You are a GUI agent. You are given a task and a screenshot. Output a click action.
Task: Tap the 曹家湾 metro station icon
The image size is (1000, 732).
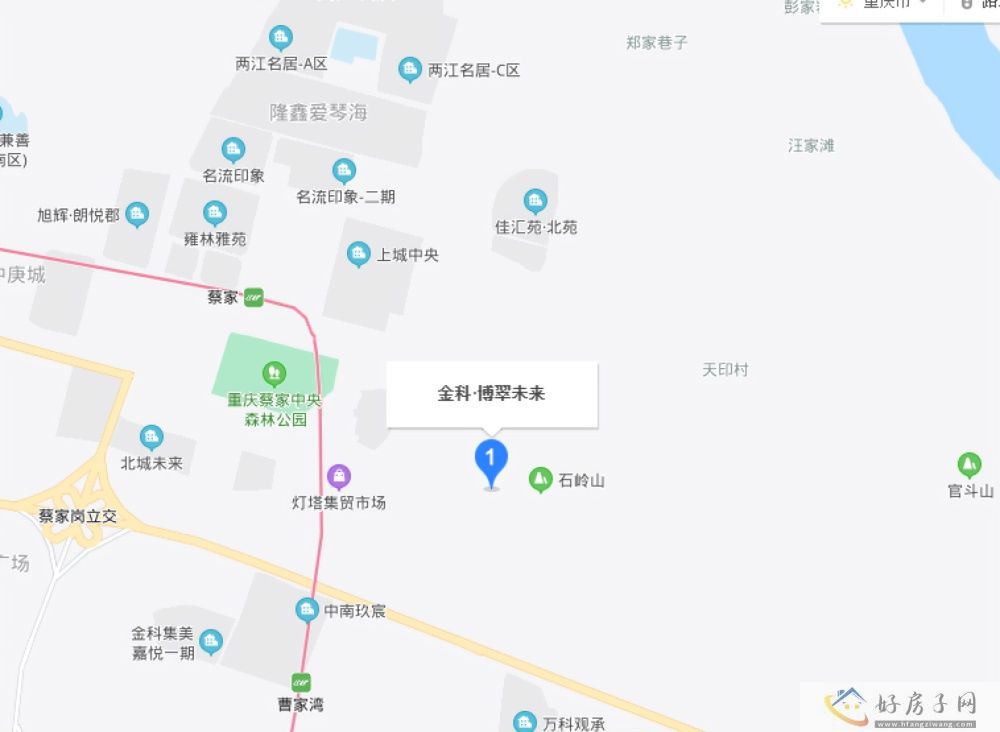[x=301, y=681]
